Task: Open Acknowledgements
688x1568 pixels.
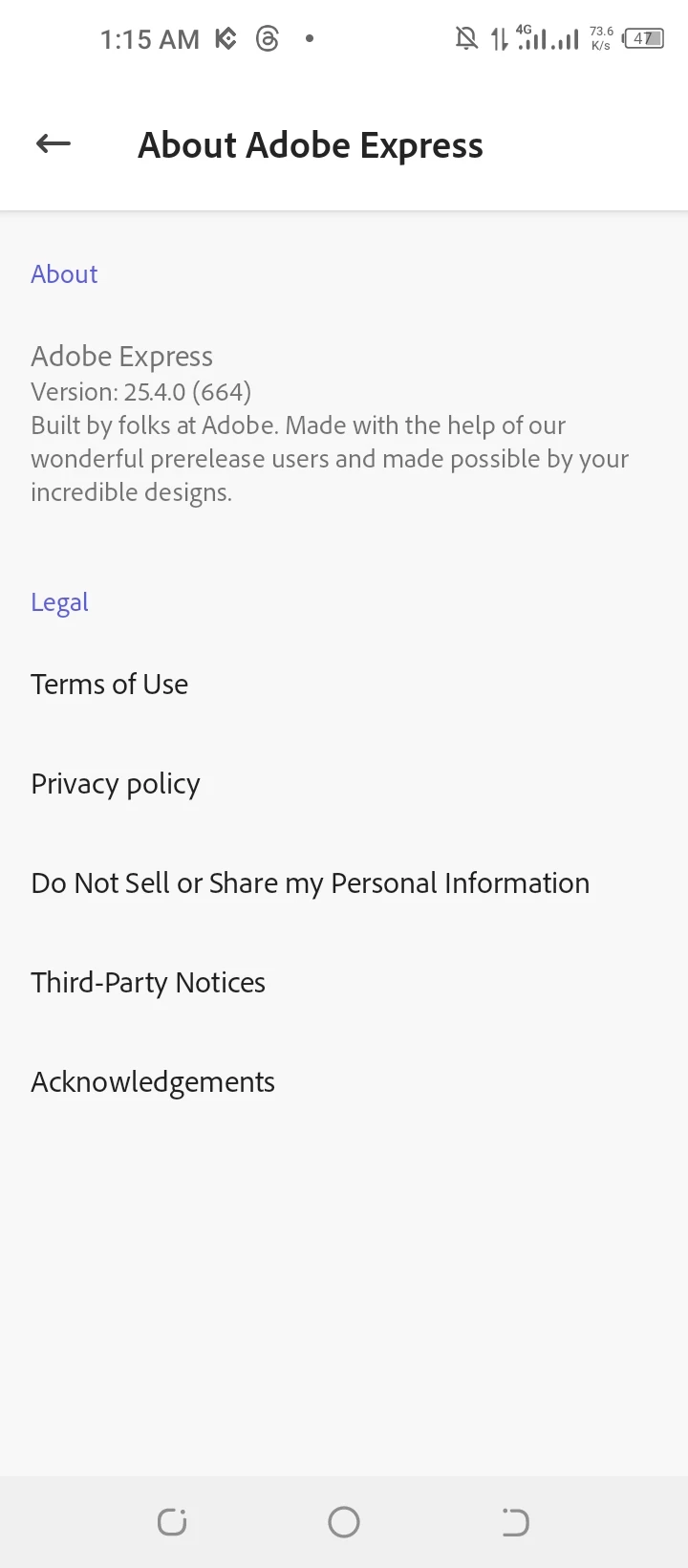Action: point(153,1082)
